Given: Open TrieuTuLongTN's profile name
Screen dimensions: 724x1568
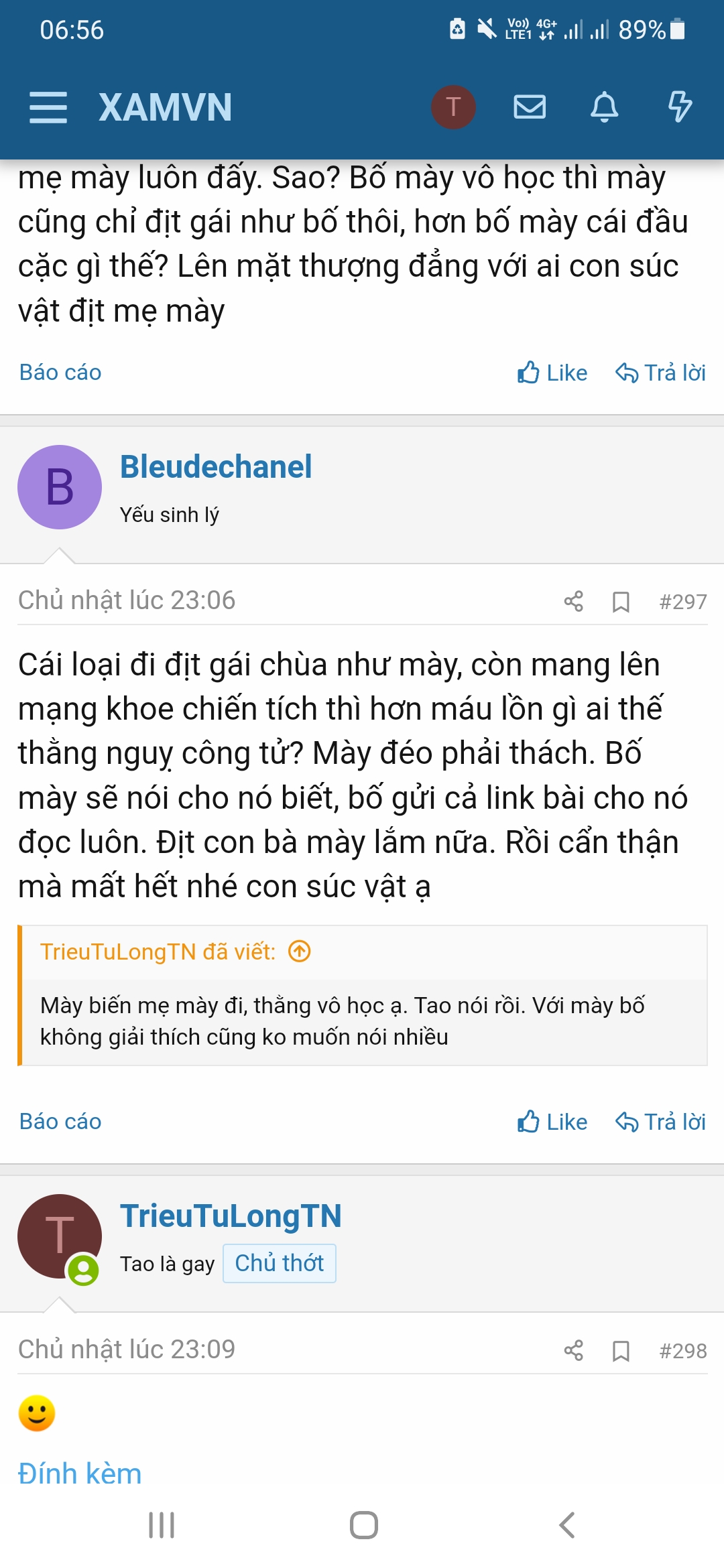Looking at the screenshot, I should [x=231, y=1216].
